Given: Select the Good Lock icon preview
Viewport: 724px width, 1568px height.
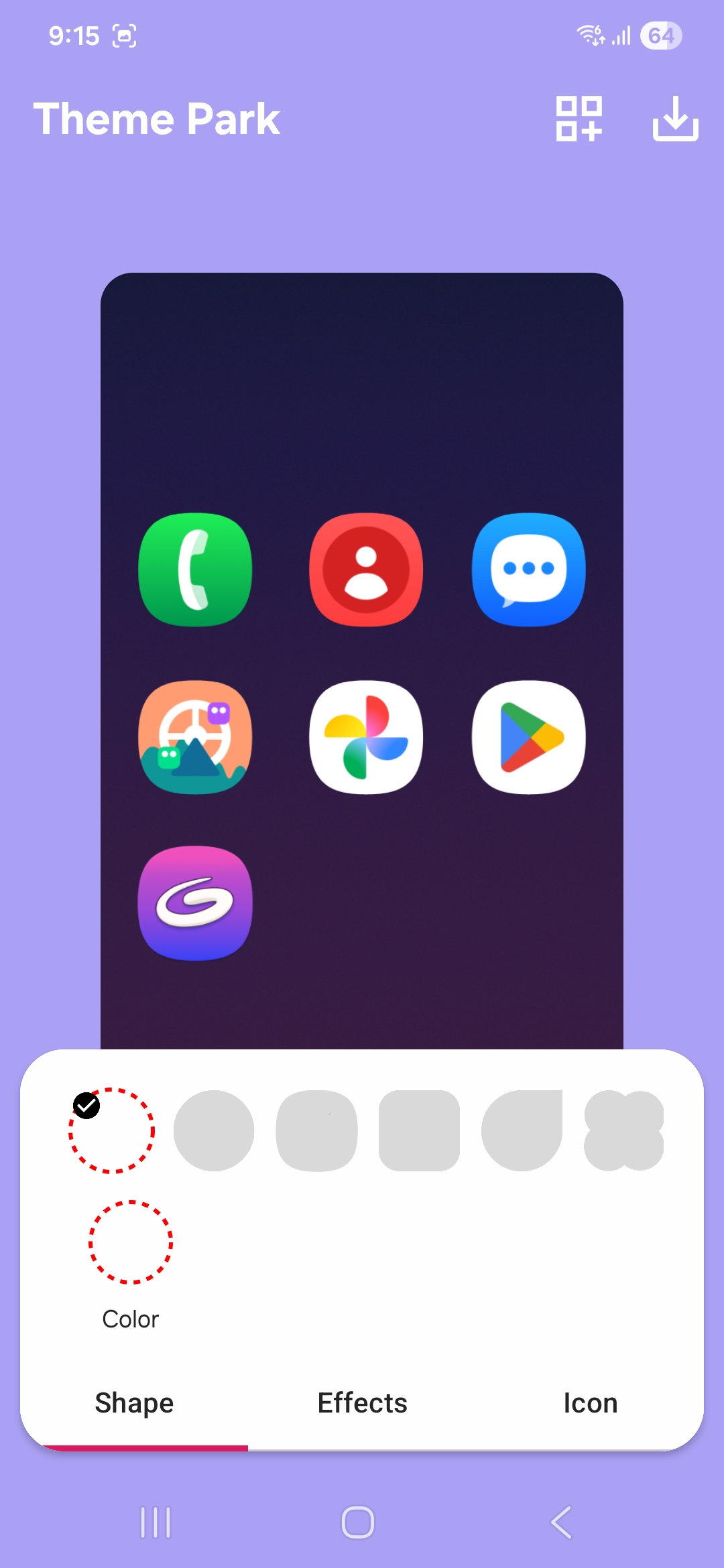Looking at the screenshot, I should click(x=194, y=904).
